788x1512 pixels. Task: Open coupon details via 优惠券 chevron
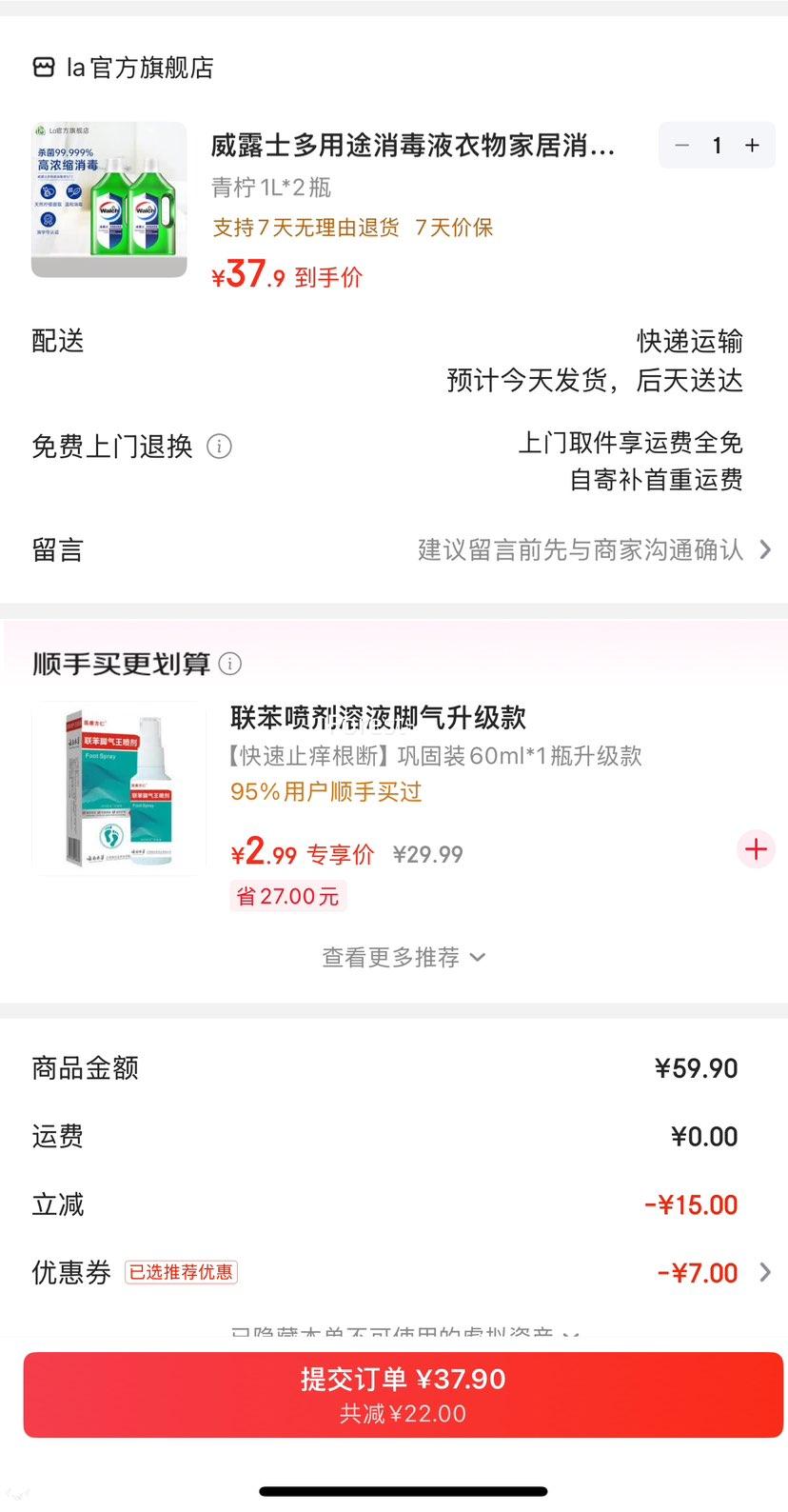[x=765, y=1272]
